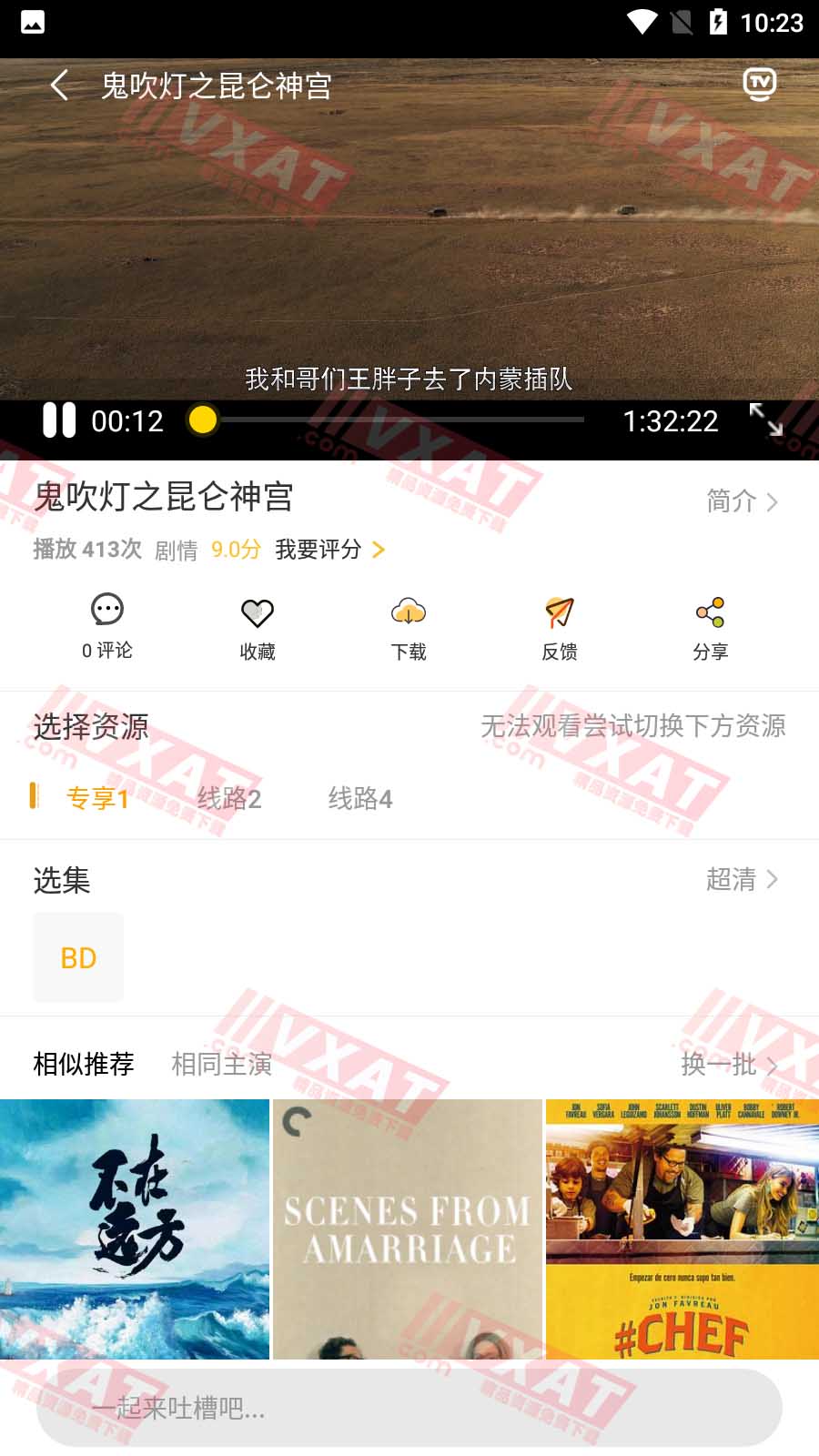Switch to the 线路2 source
Image resolution: width=819 pixels, height=1456 pixels.
tap(229, 798)
